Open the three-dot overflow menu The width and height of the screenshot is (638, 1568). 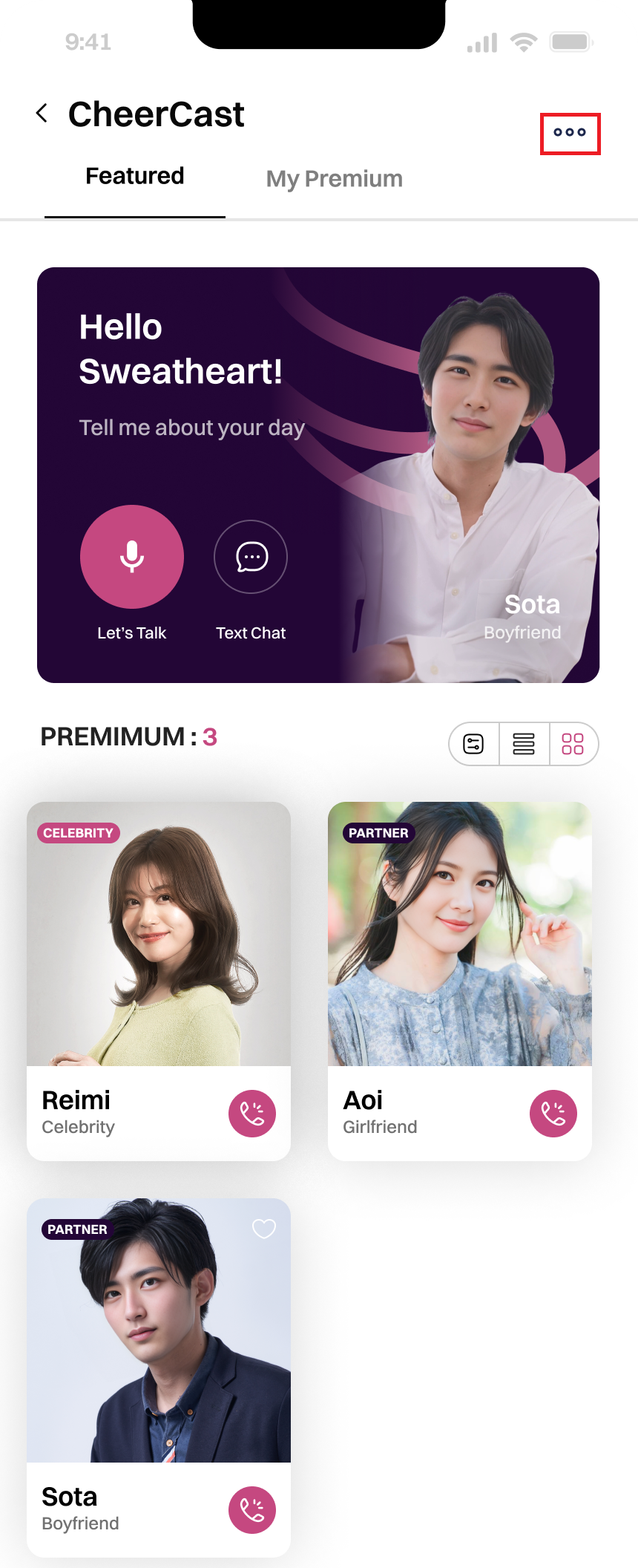click(x=570, y=133)
